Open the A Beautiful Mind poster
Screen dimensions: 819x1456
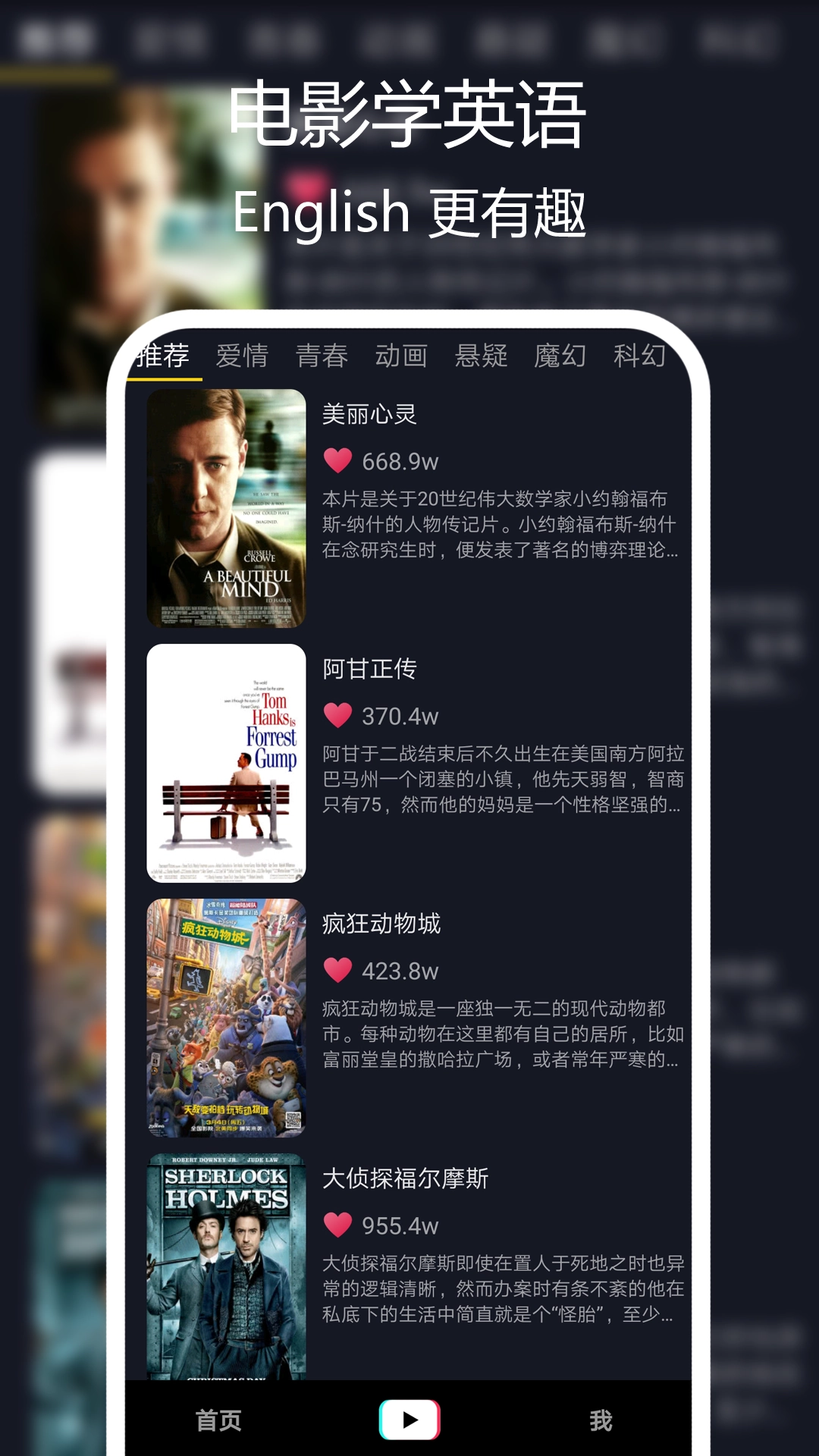pos(227,510)
